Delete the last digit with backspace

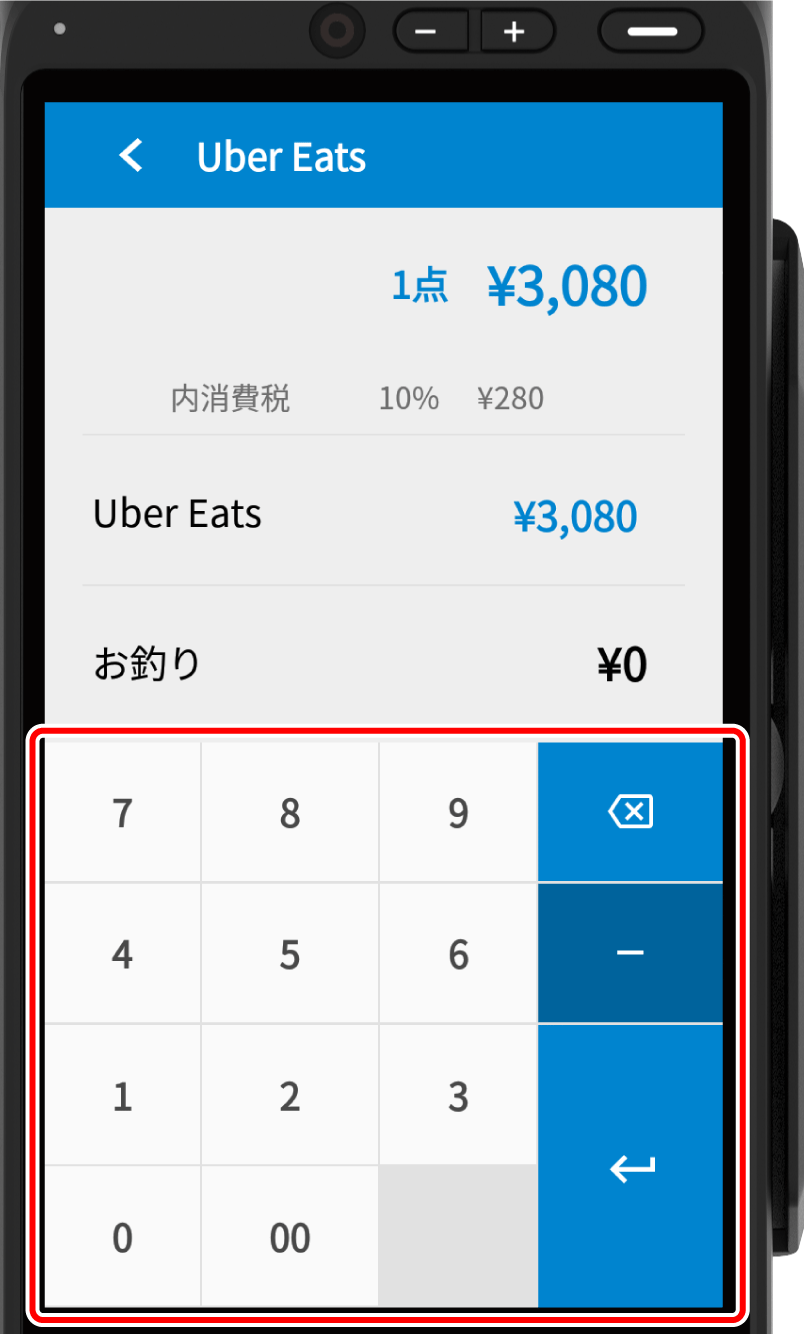tap(630, 812)
